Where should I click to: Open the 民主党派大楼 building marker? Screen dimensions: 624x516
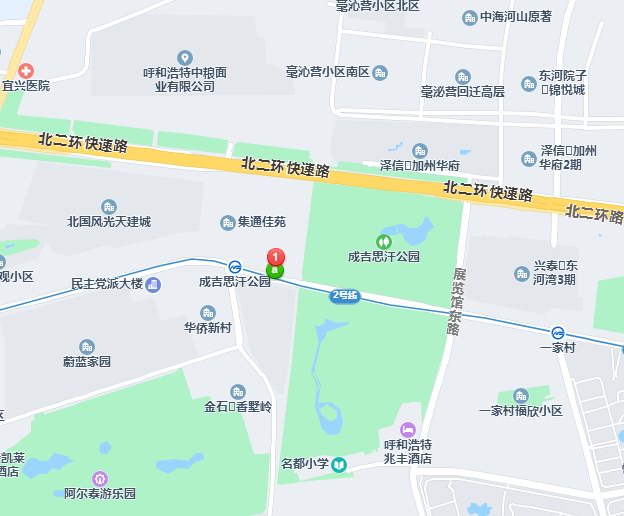pyautogui.click(x=153, y=286)
